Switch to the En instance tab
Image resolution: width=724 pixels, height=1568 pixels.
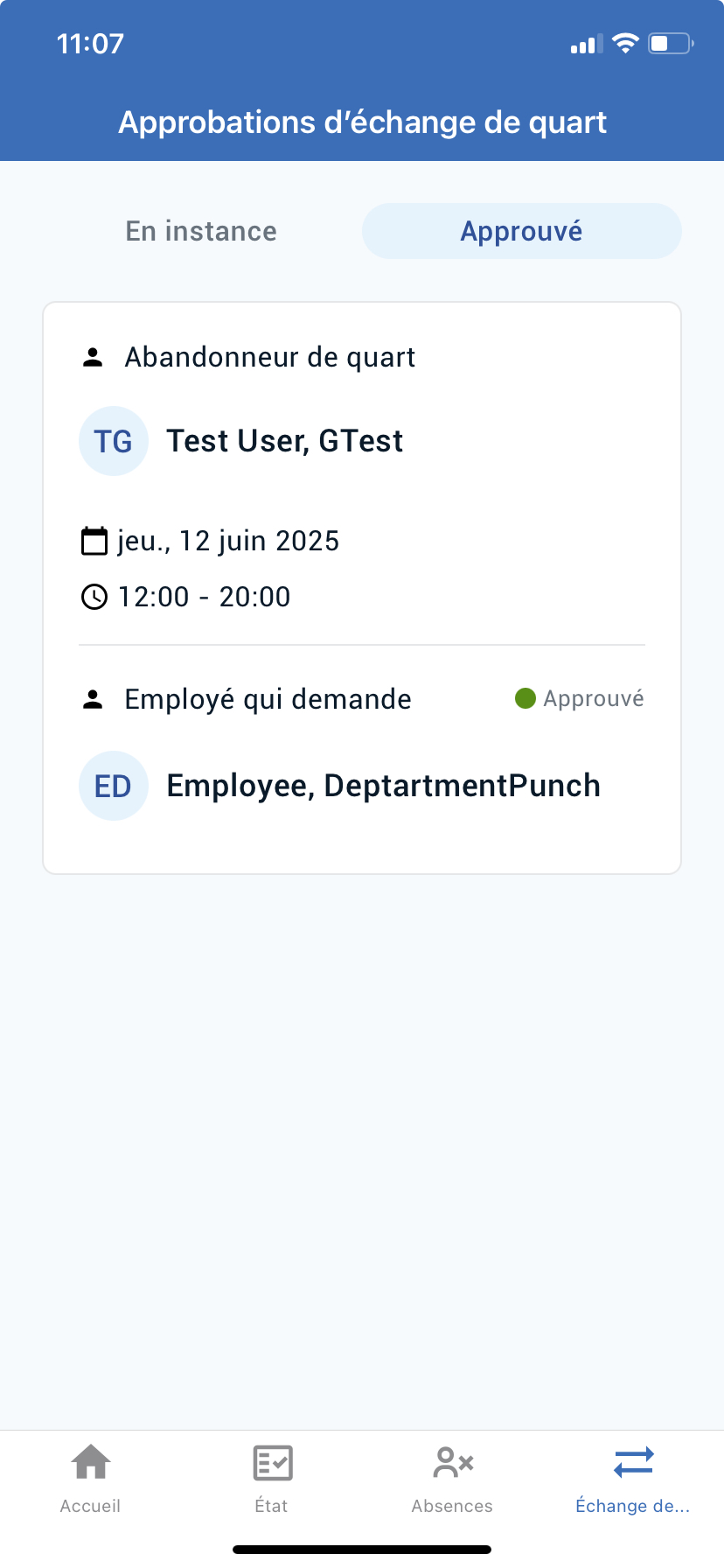(202, 231)
